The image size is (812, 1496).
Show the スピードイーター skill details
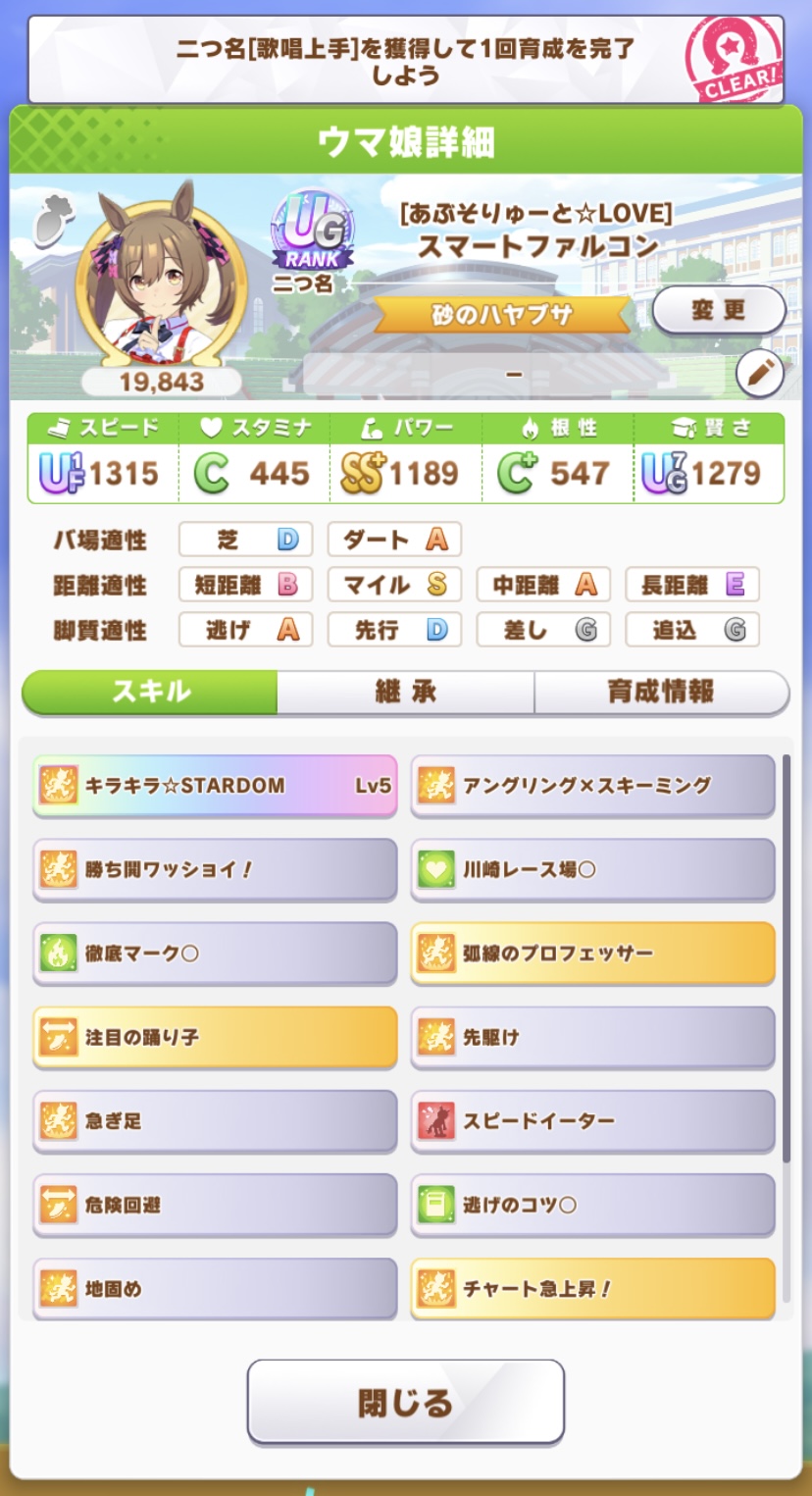592,1121
